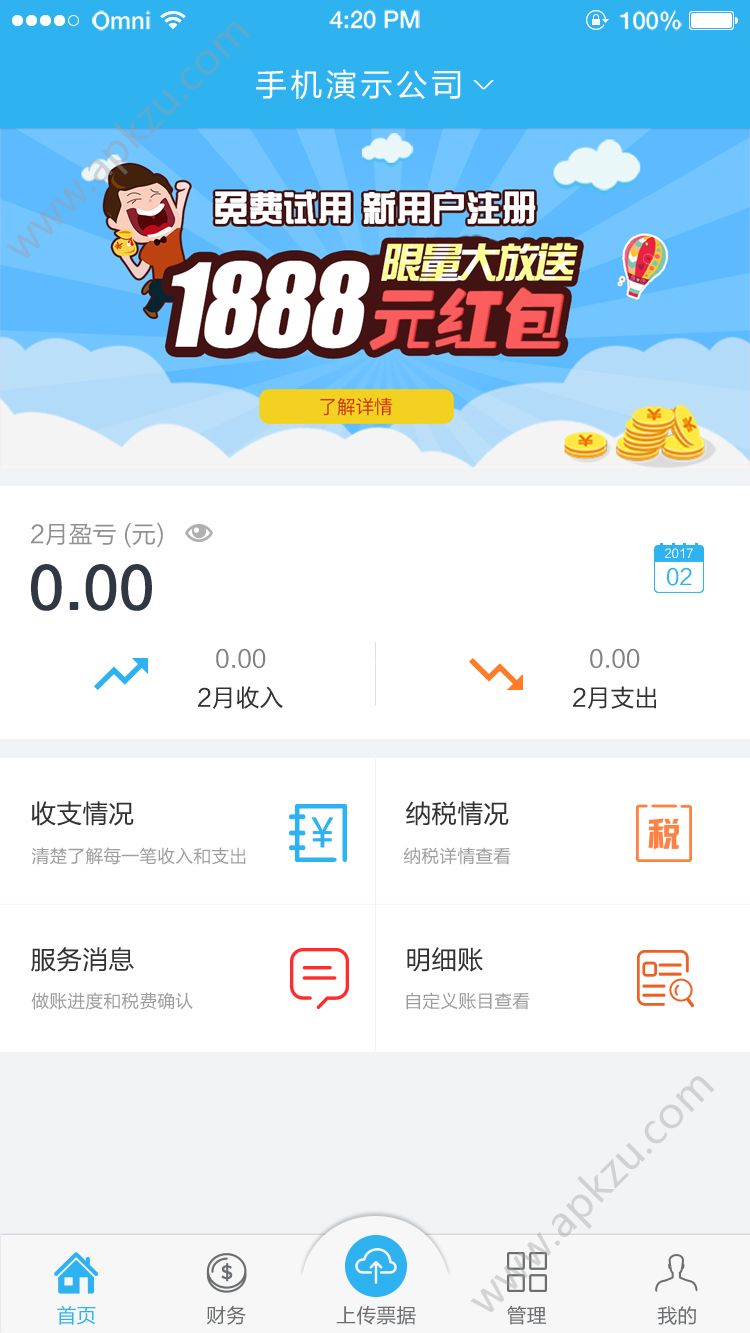The image size is (750, 1333).
Task: Click the 明细账 ledger search icon
Action: tap(665, 979)
